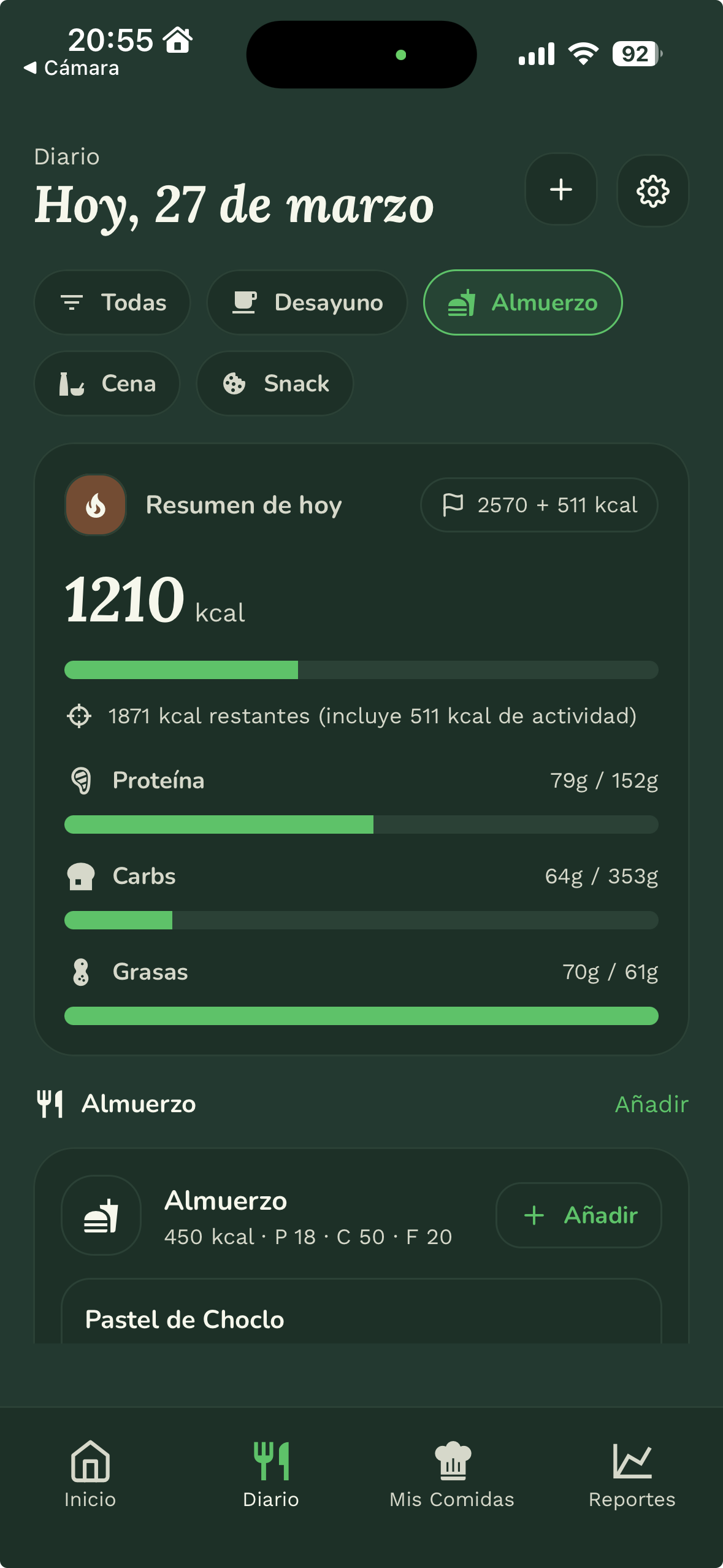The height and width of the screenshot is (1568, 723).
Task: Open the Todas filter options
Action: [112, 302]
